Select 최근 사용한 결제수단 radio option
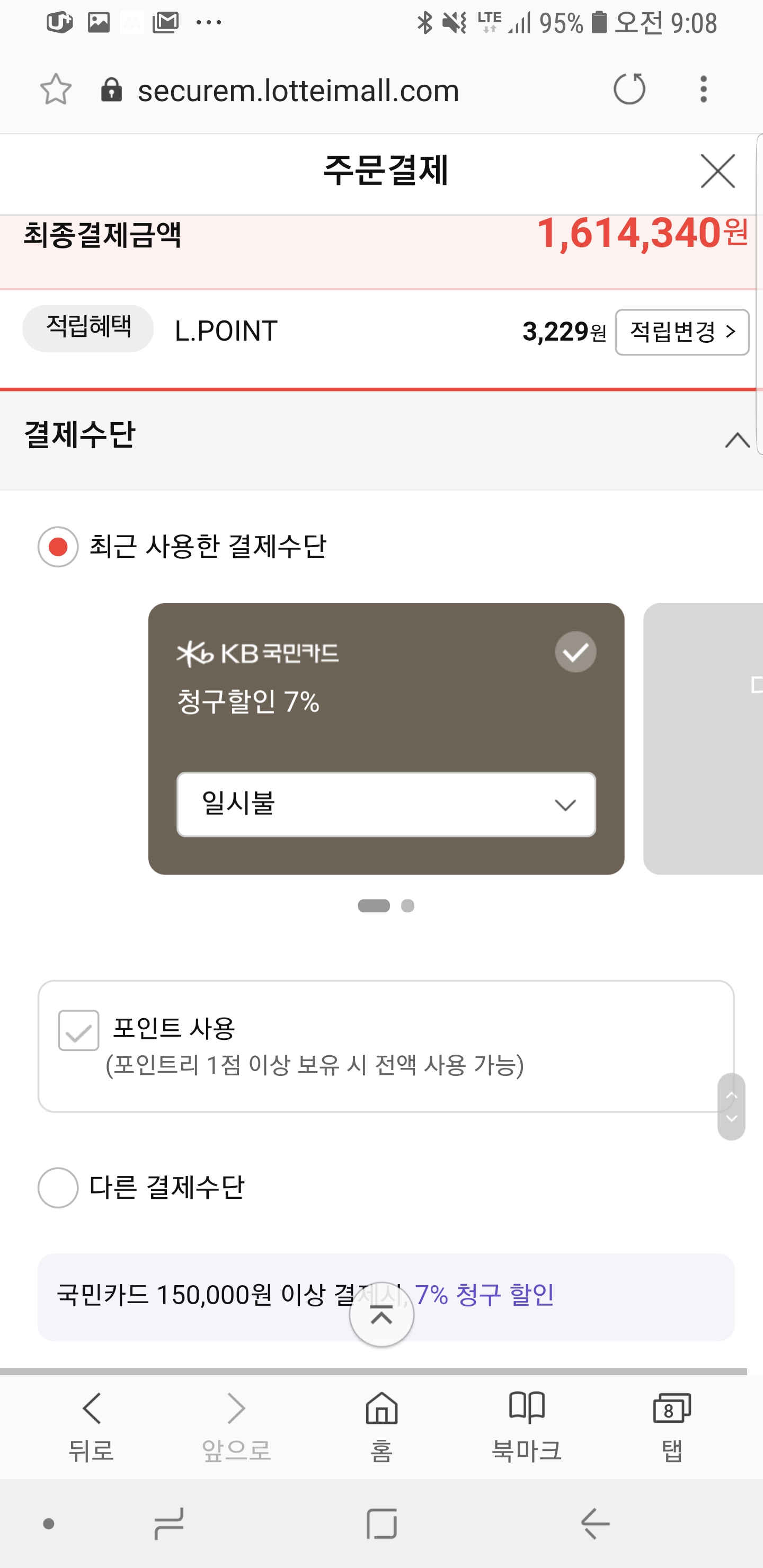The height and width of the screenshot is (1568, 763). [x=58, y=547]
